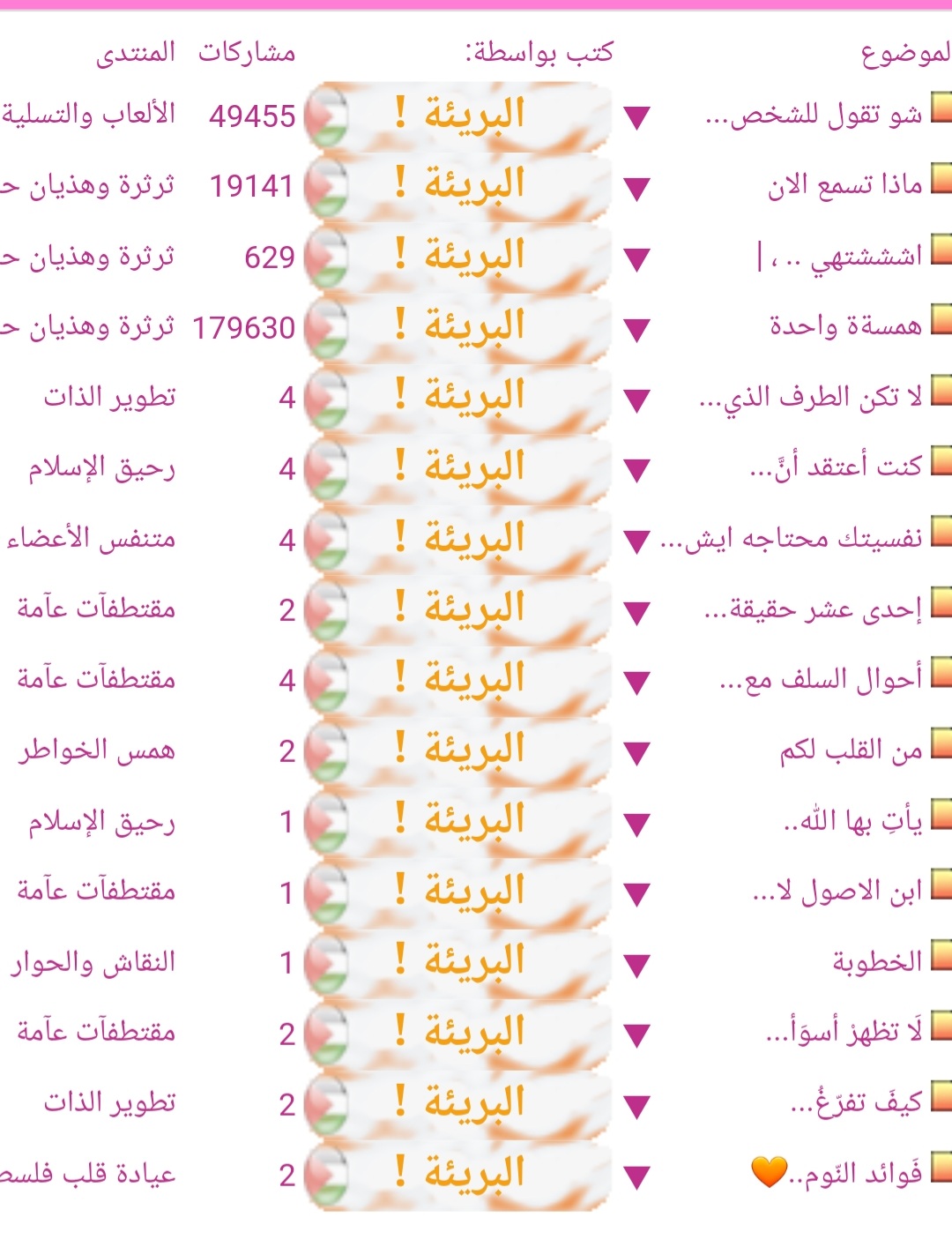Tap the arrow beside thread "اشششتهي"
952x1247 pixels.
click(x=636, y=258)
